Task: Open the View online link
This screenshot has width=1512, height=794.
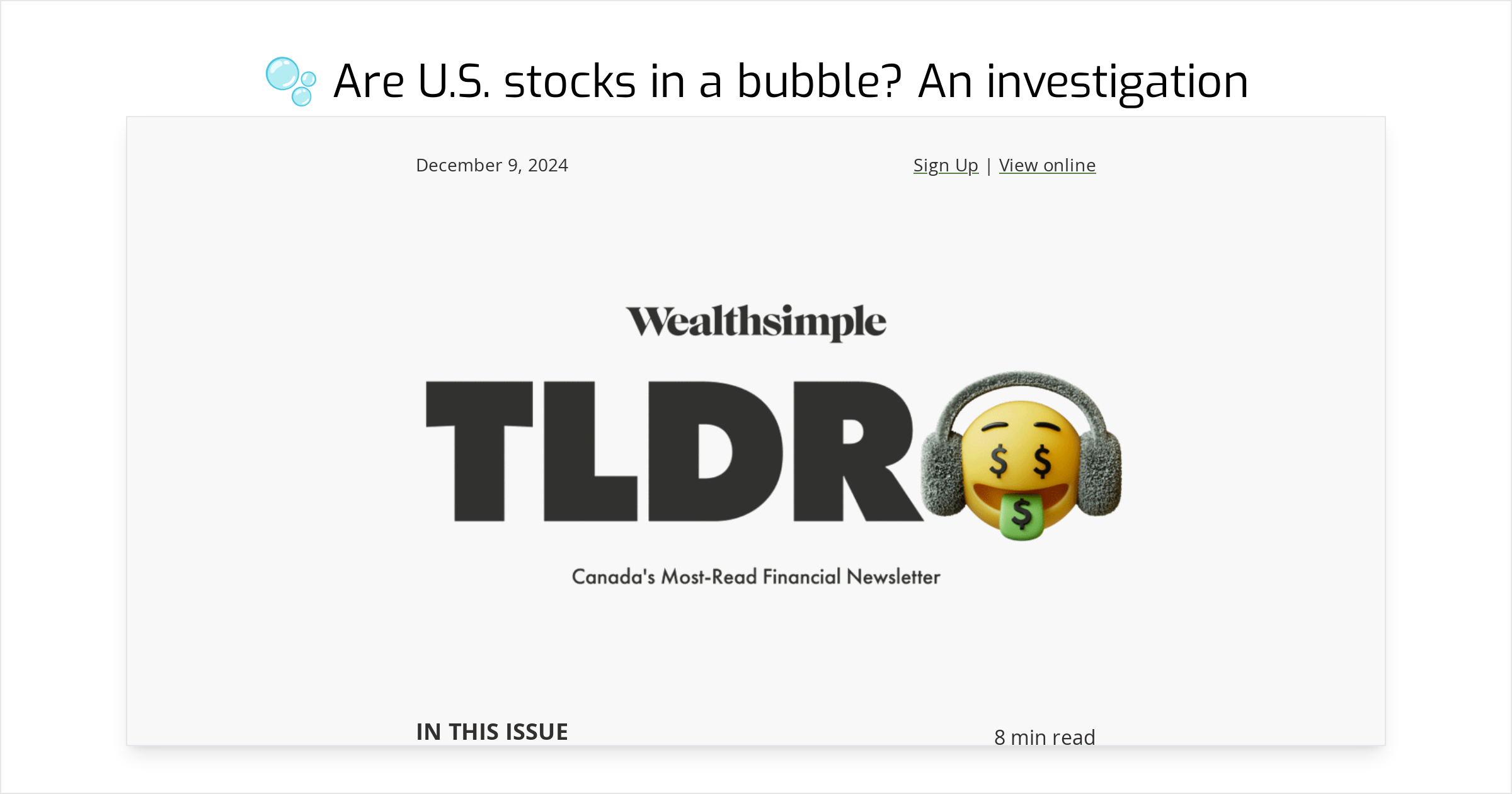Action: [1047, 165]
